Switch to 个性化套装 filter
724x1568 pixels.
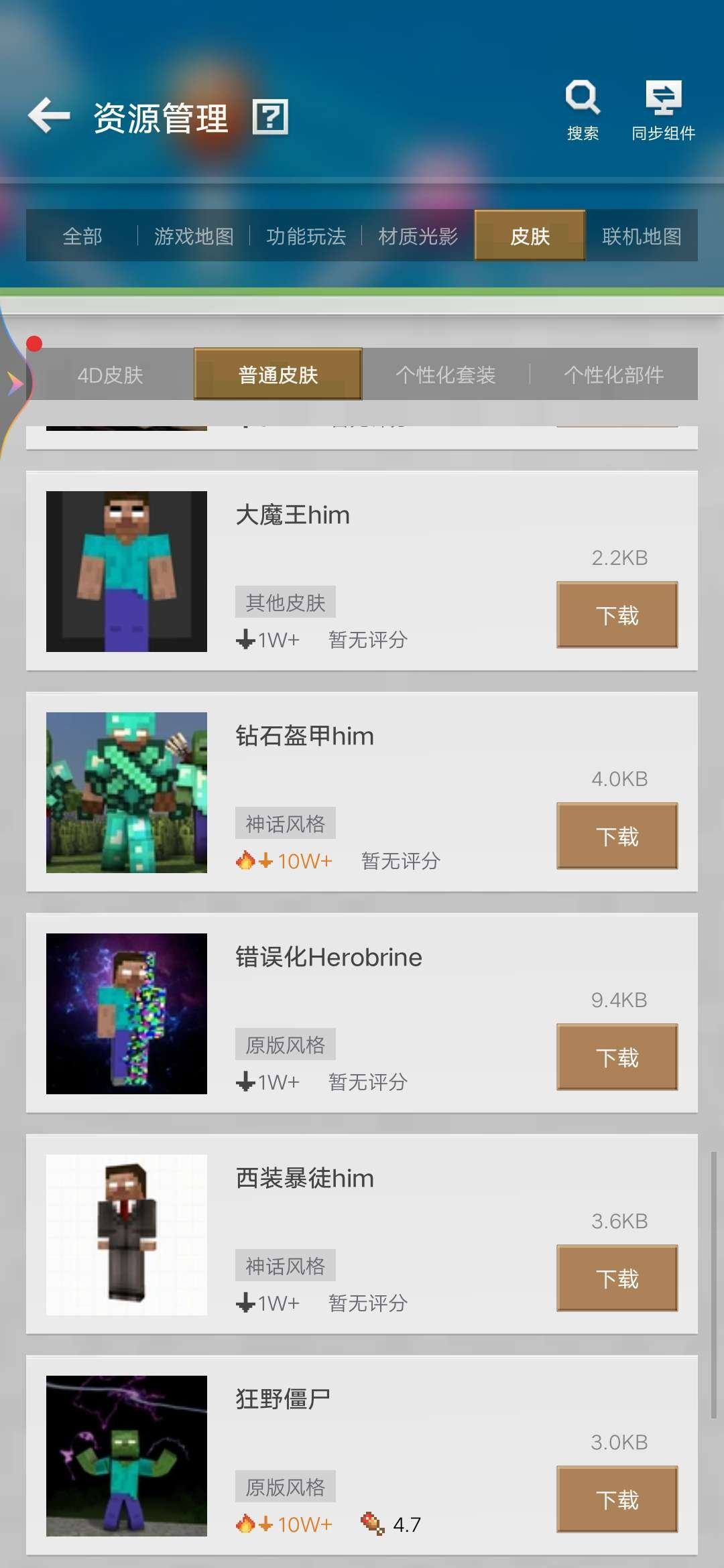[446, 375]
